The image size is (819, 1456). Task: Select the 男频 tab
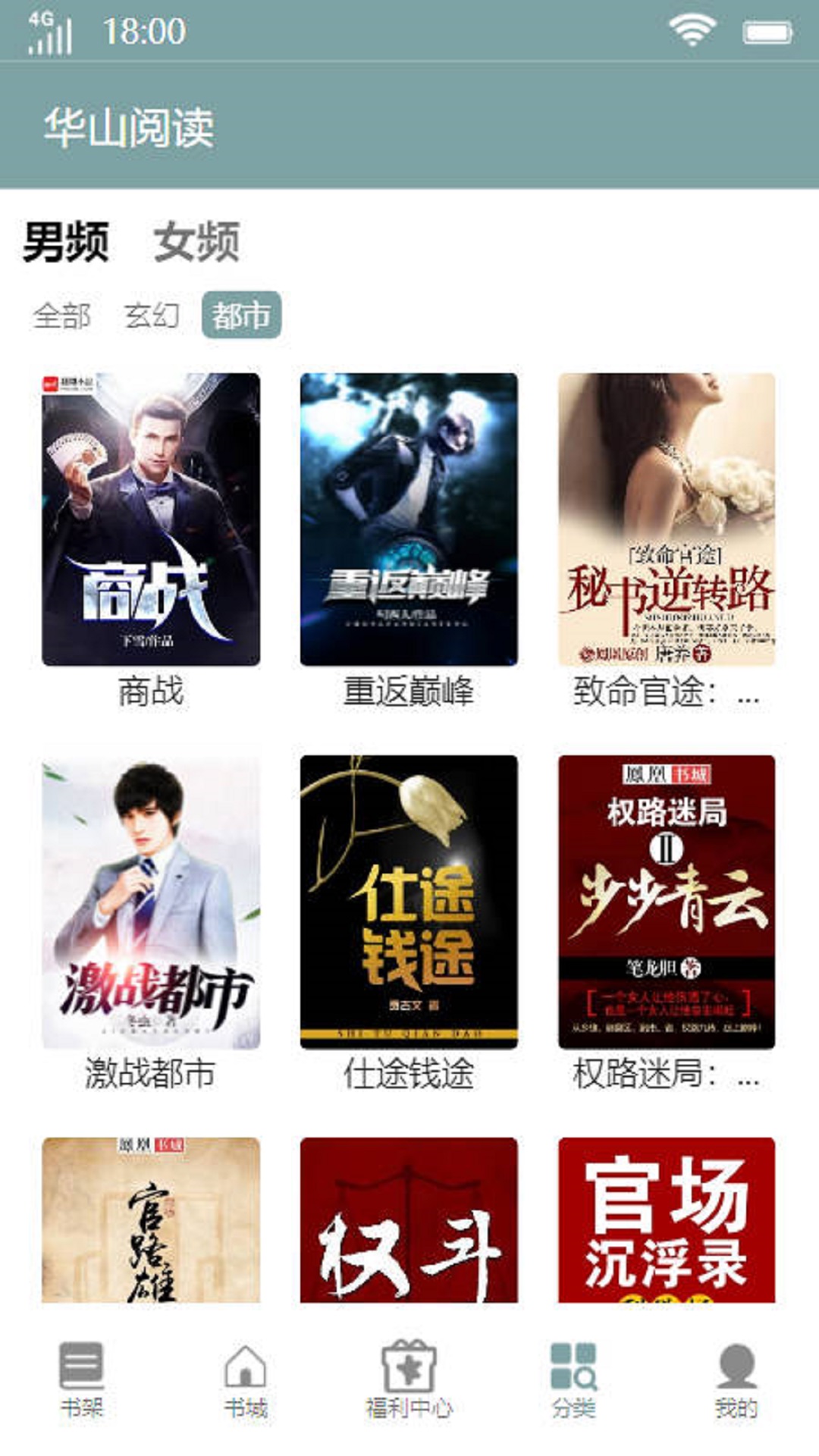point(66,242)
